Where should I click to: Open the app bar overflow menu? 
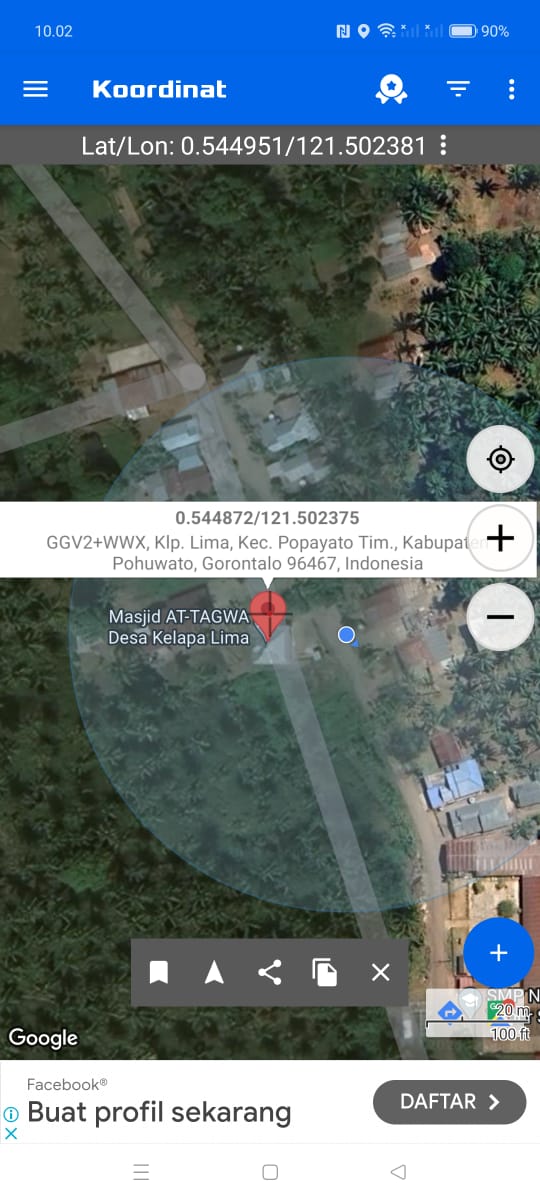[x=511, y=89]
